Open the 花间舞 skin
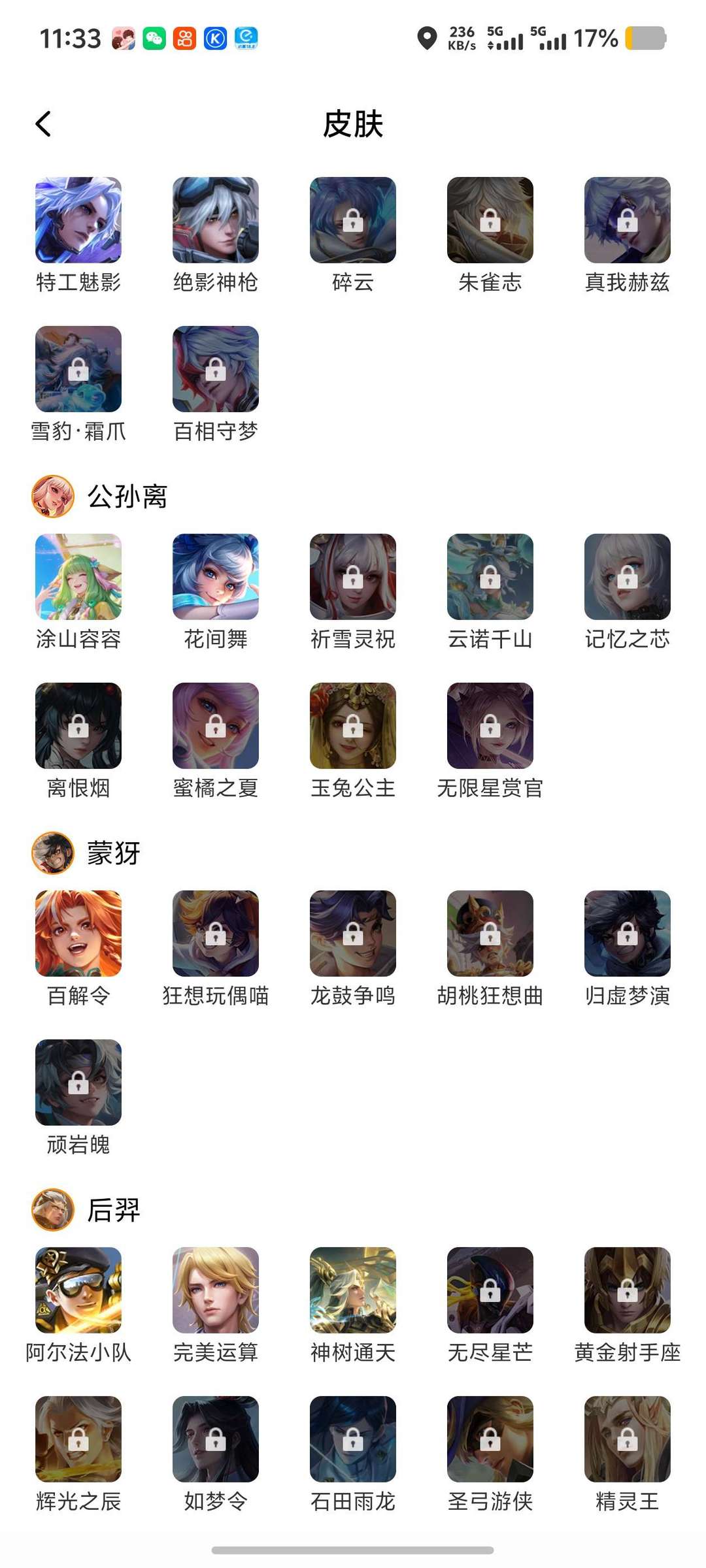The width and height of the screenshot is (706, 1568). pos(216,577)
